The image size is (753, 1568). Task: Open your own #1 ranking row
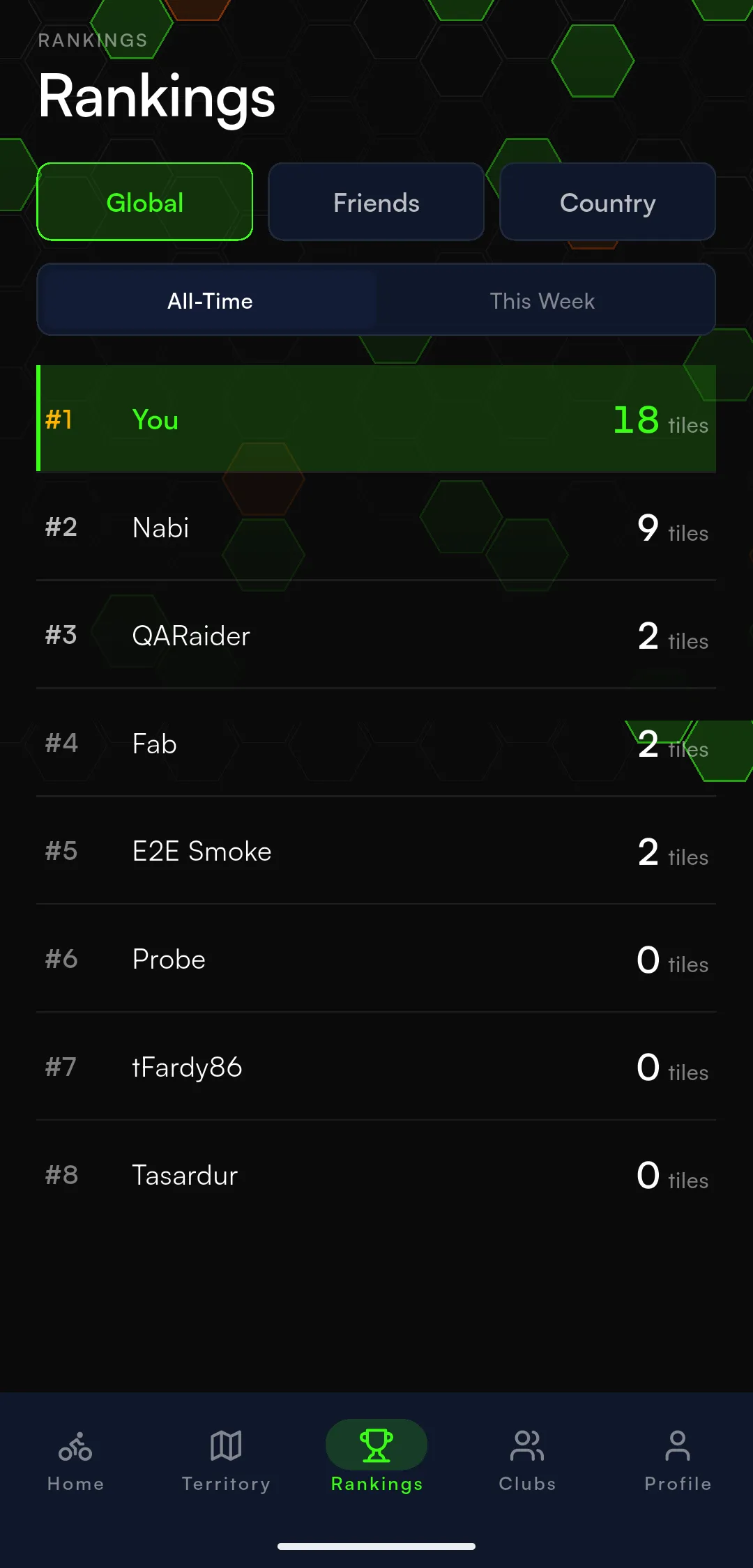tap(376, 419)
